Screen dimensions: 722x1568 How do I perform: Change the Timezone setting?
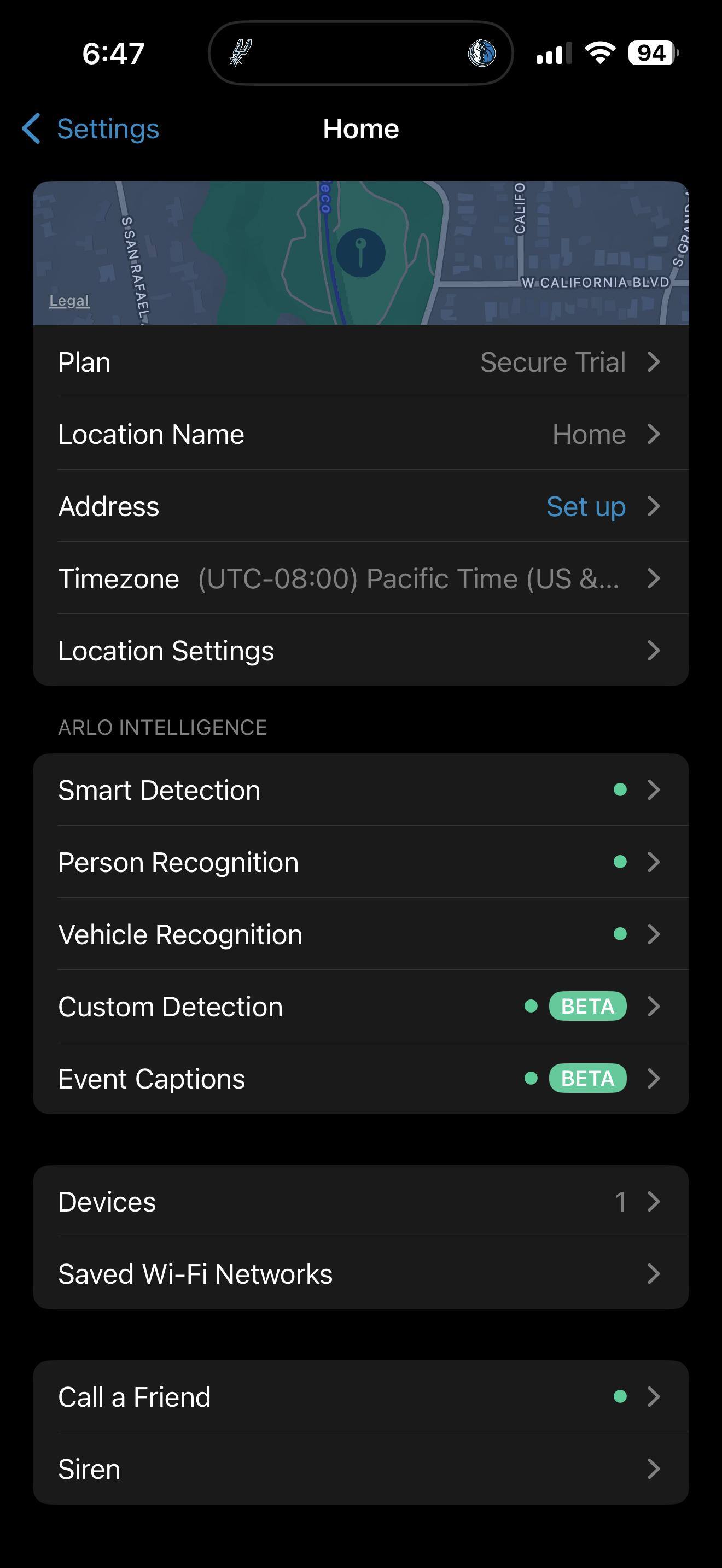360,578
